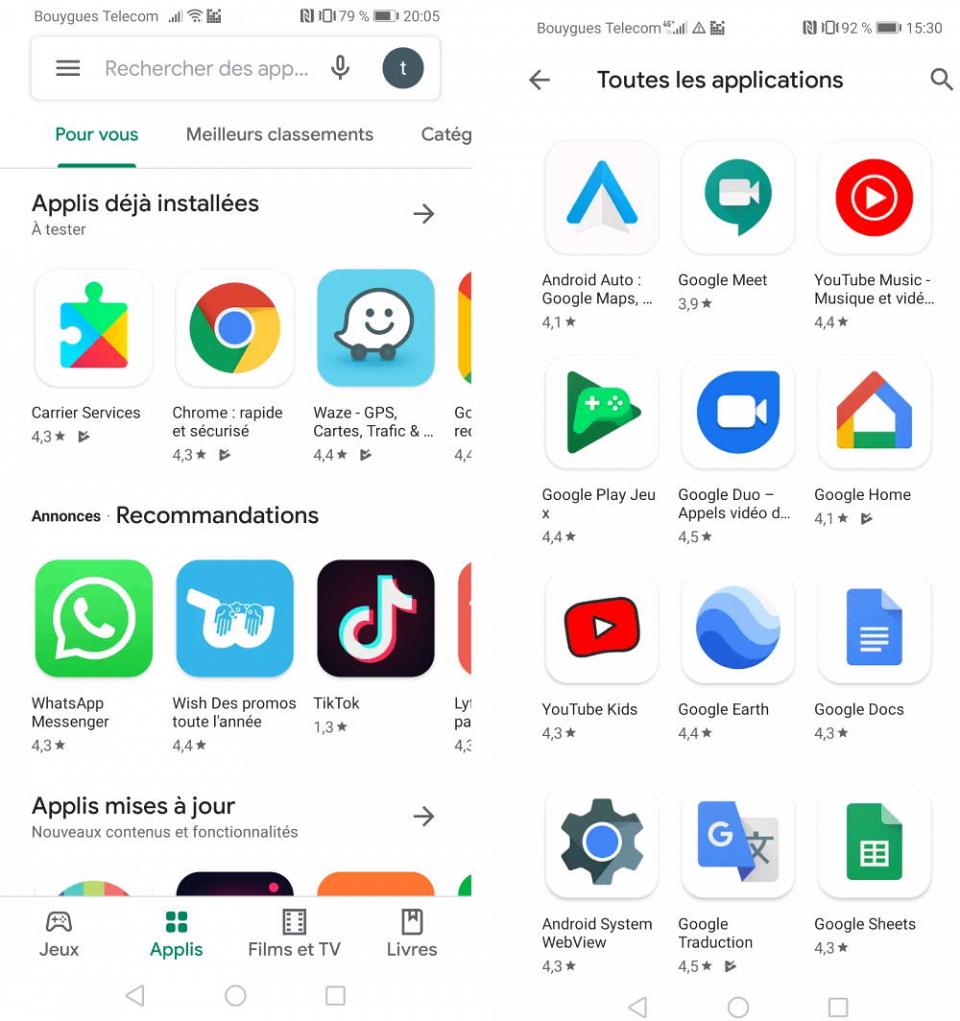Open the Google Sheets app tile
Screen dimensions: 960x1021
point(874,842)
